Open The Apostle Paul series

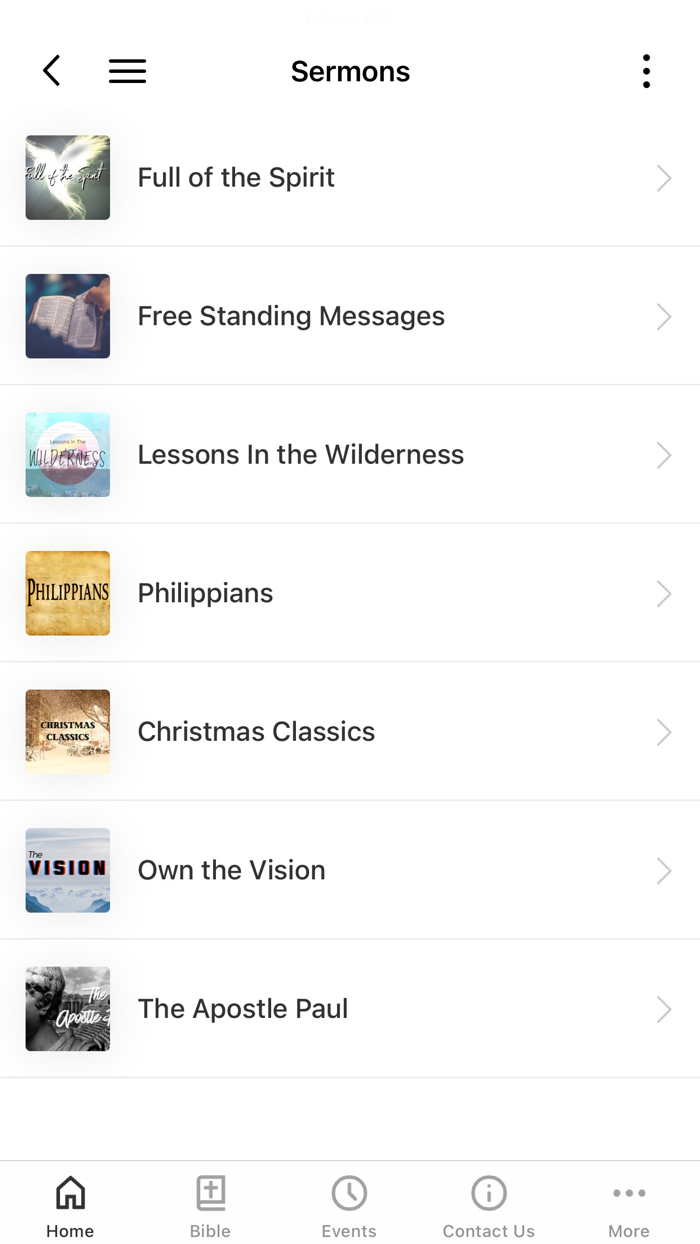tap(350, 1009)
